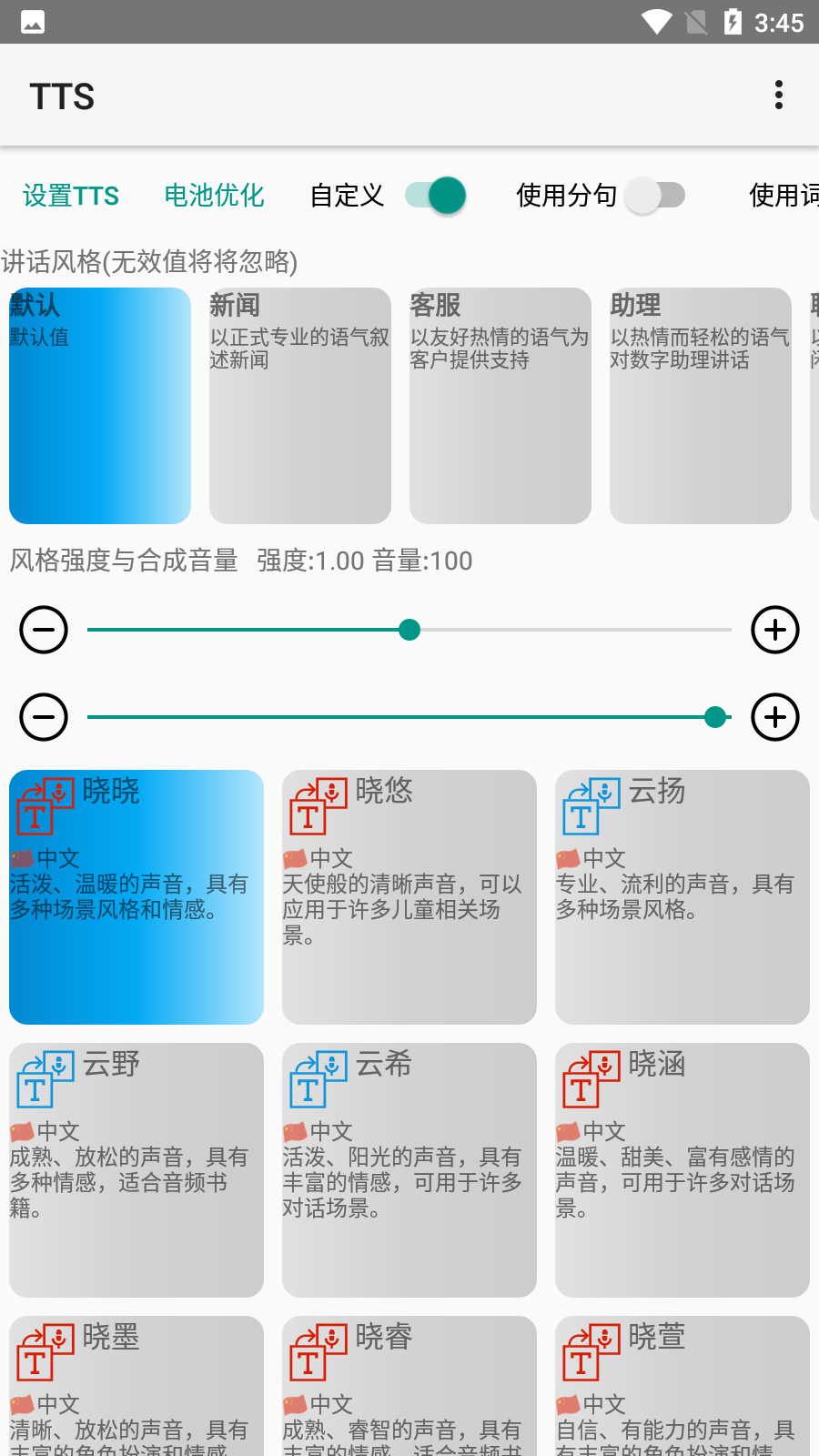Switch to the 电池优化 tab

(x=214, y=195)
